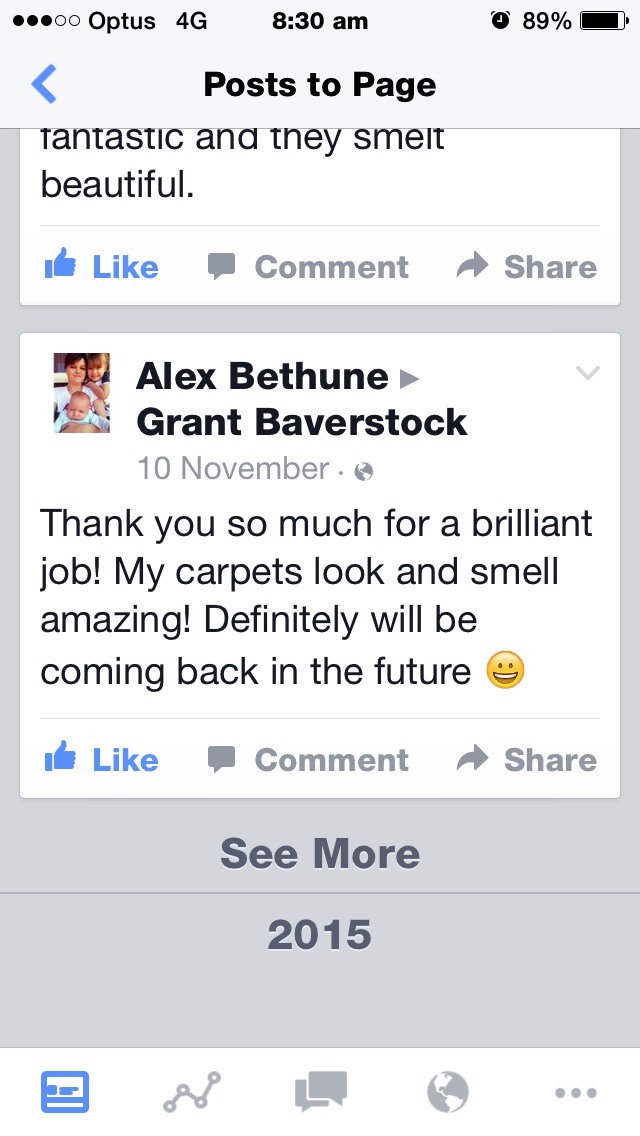Open the More options tab
The width and height of the screenshot is (640, 1136).
tap(575, 1093)
